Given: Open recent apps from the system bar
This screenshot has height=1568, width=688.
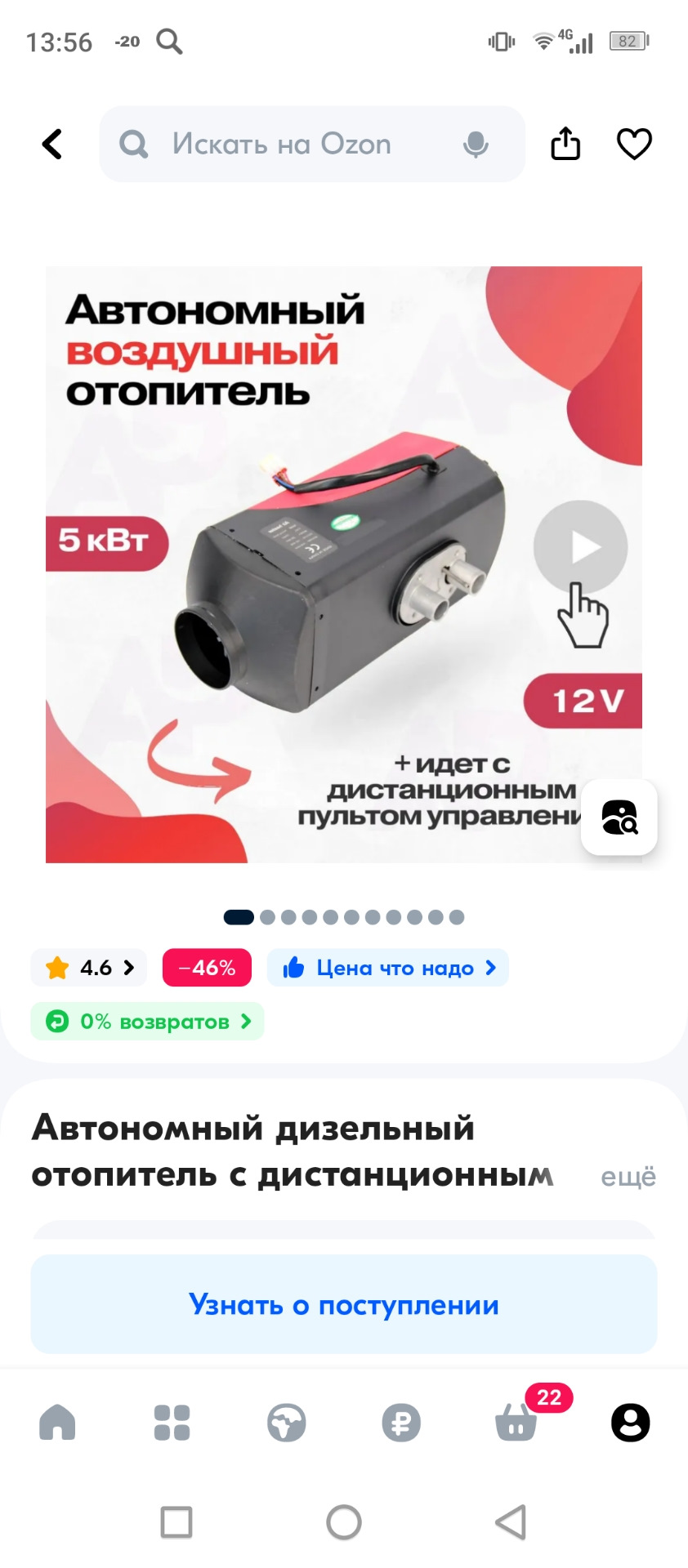Looking at the screenshot, I should [x=176, y=1522].
